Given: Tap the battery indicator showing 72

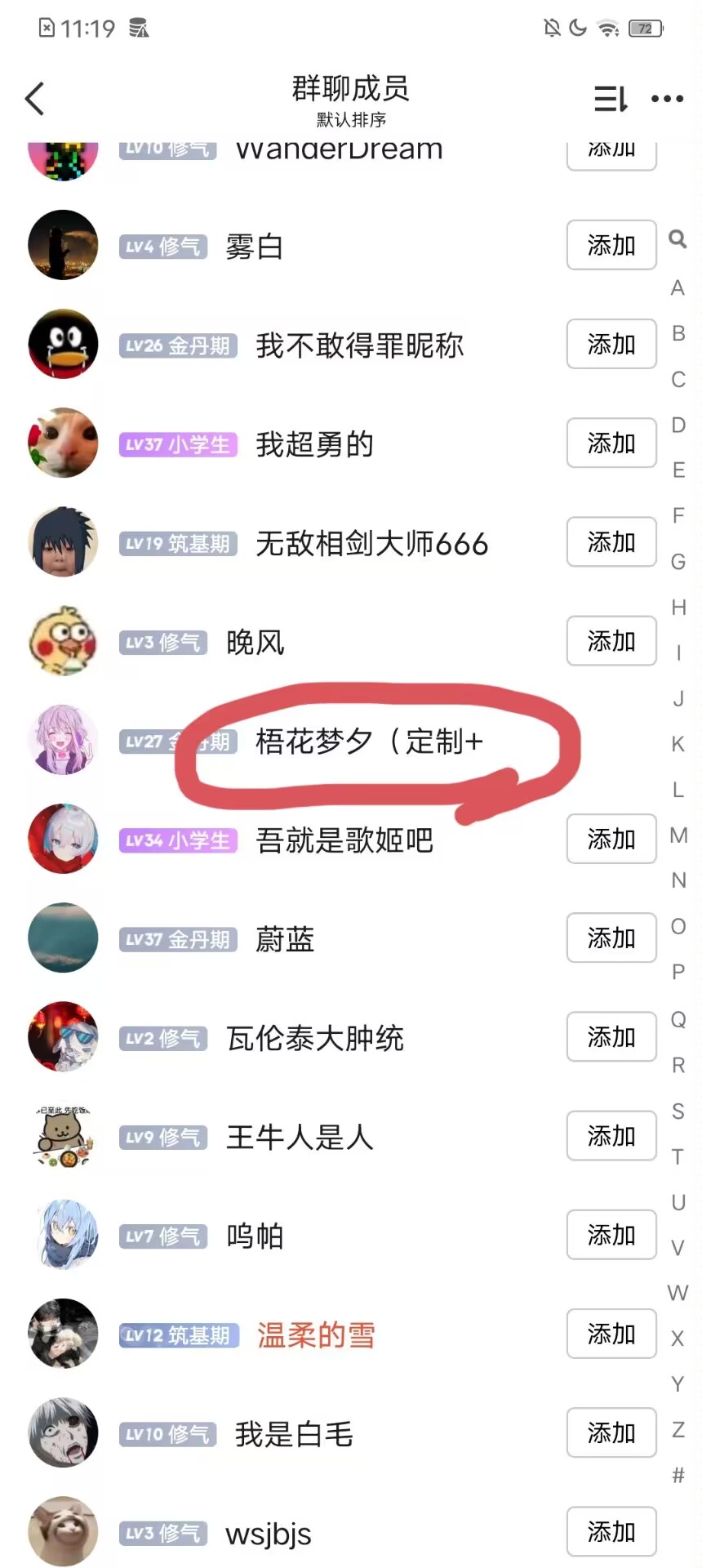Looking at the screenshot, I should pyautogui.click(x=644, y=27).
